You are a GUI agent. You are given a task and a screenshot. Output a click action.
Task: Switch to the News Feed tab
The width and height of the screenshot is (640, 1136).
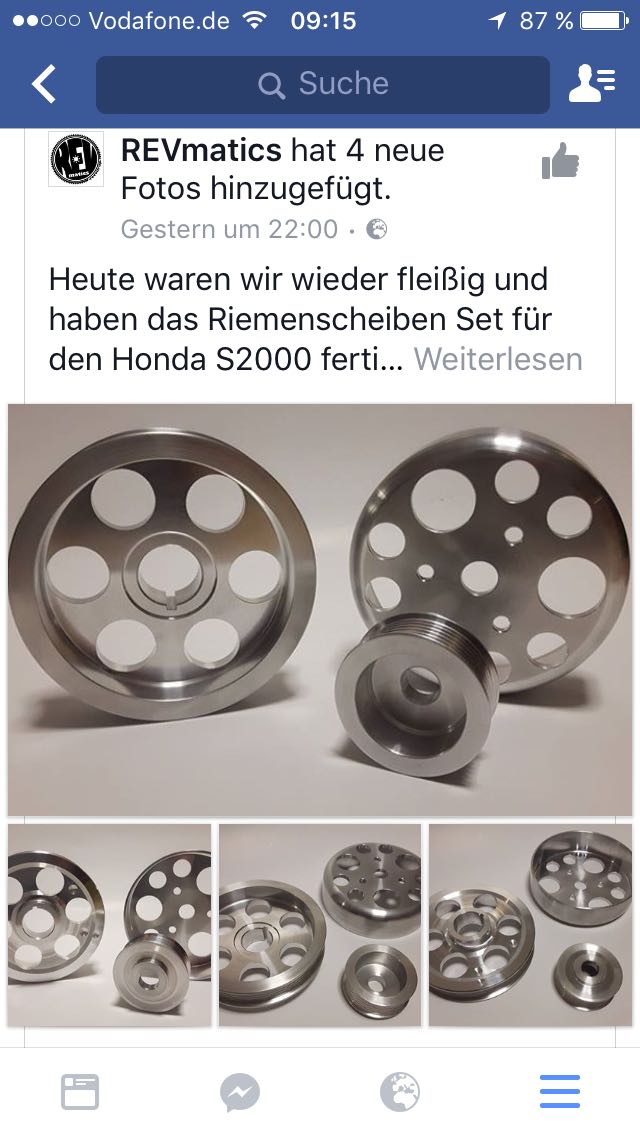(80, 1092)
